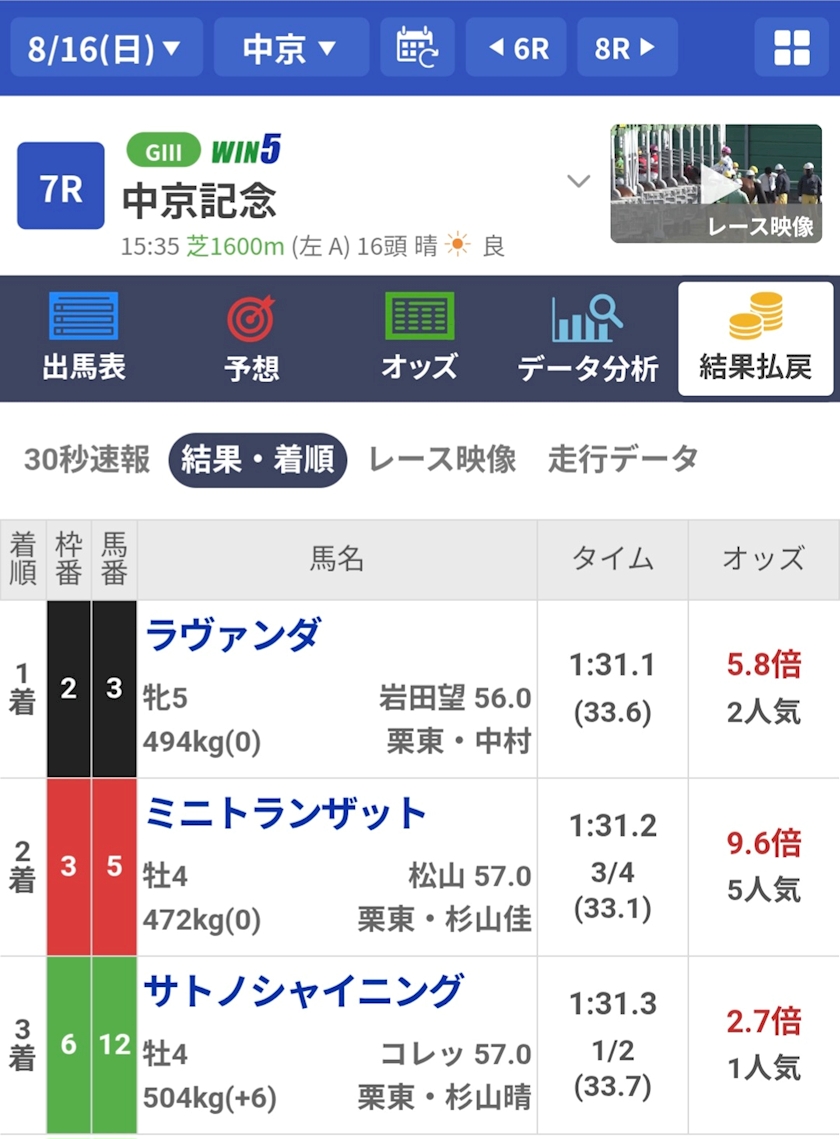
Task: Open the grid menu icon
Action: (791, 48)
